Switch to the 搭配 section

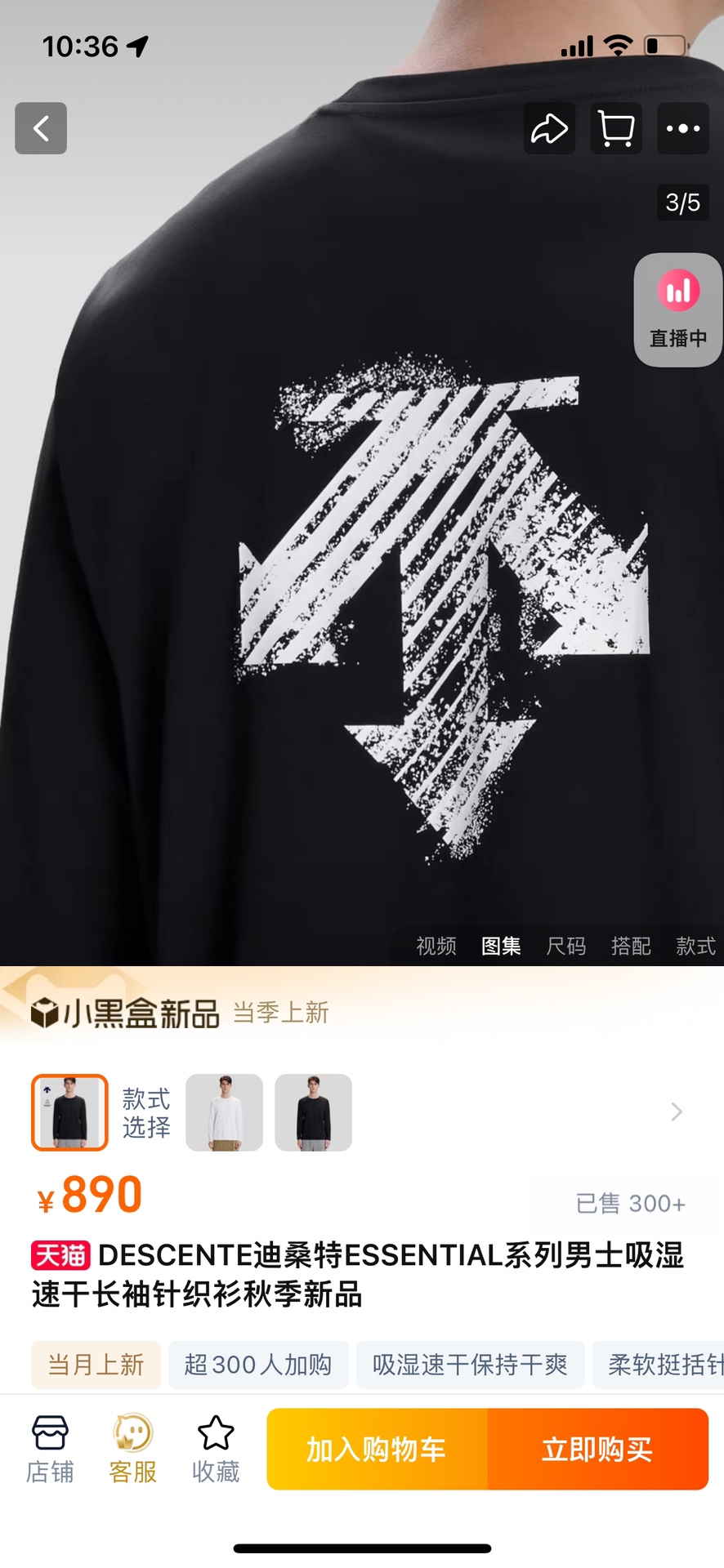click(631, 946)
